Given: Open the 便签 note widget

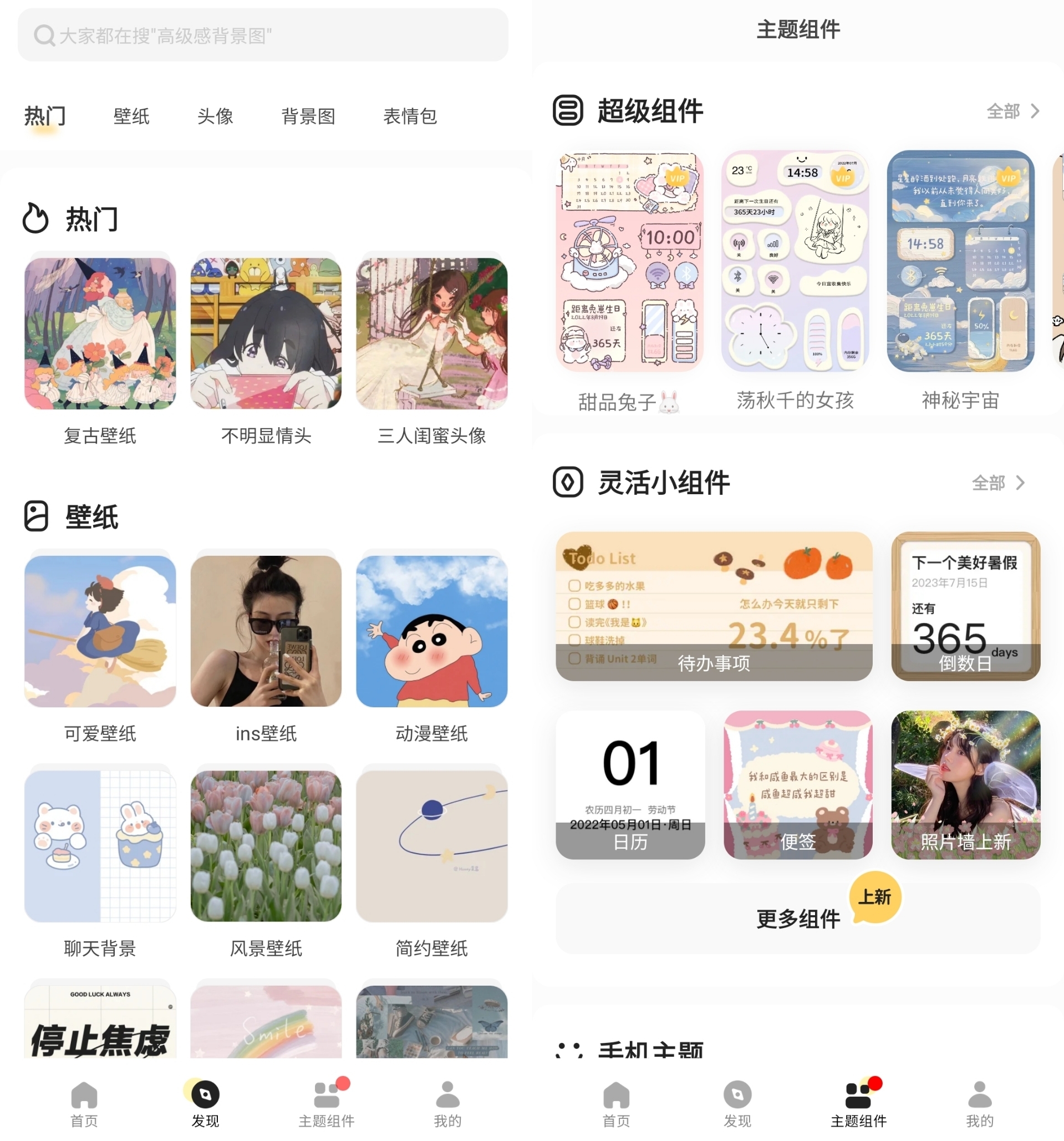Looking at the screenshot, I should point(797,784).
